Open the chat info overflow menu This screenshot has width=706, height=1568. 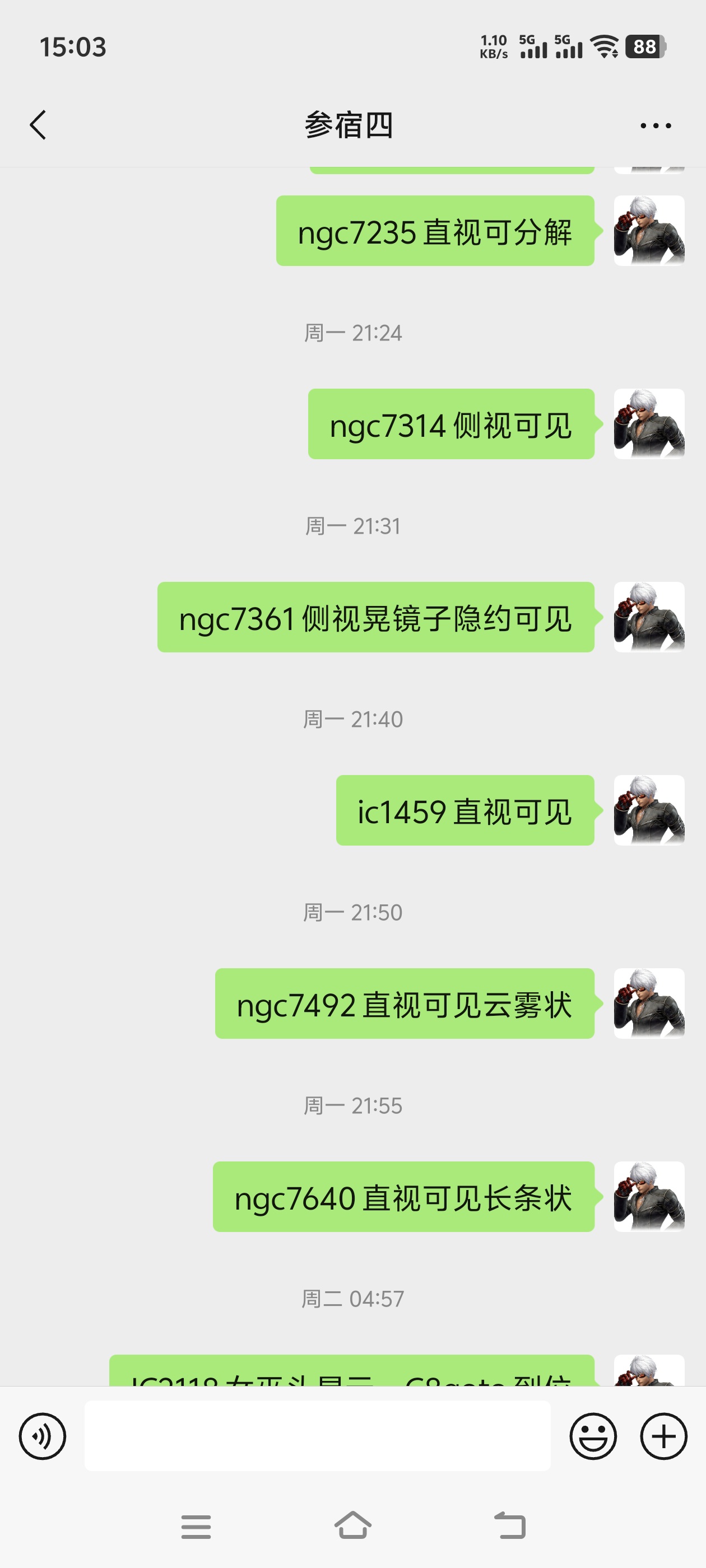click(x=656, y=125)
